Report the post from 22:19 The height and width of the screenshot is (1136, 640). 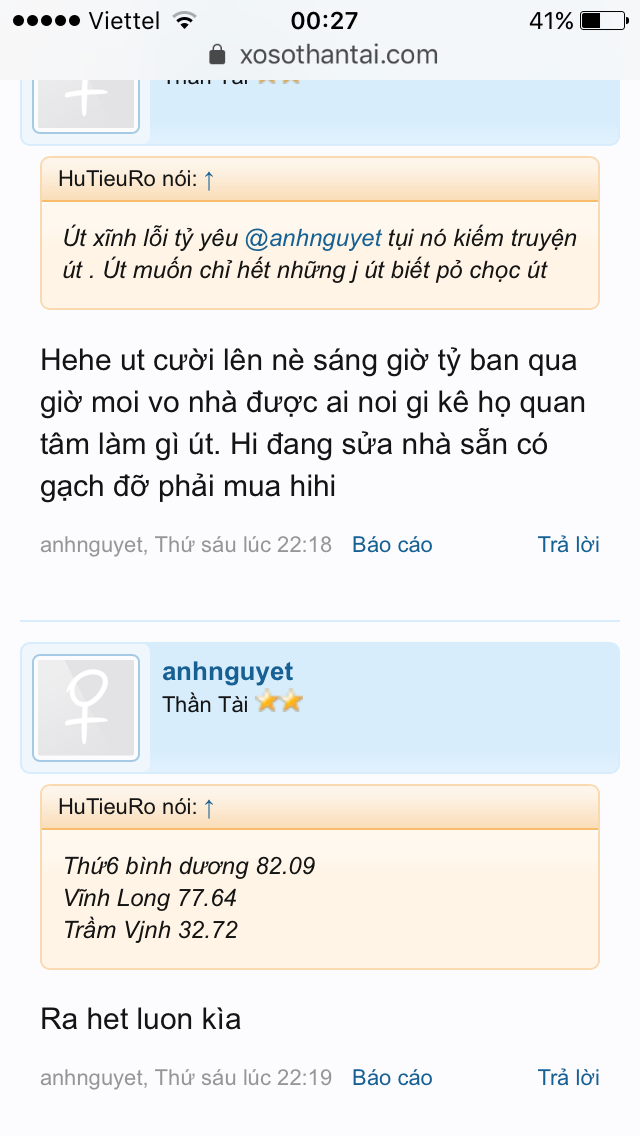pos(392,1077)
